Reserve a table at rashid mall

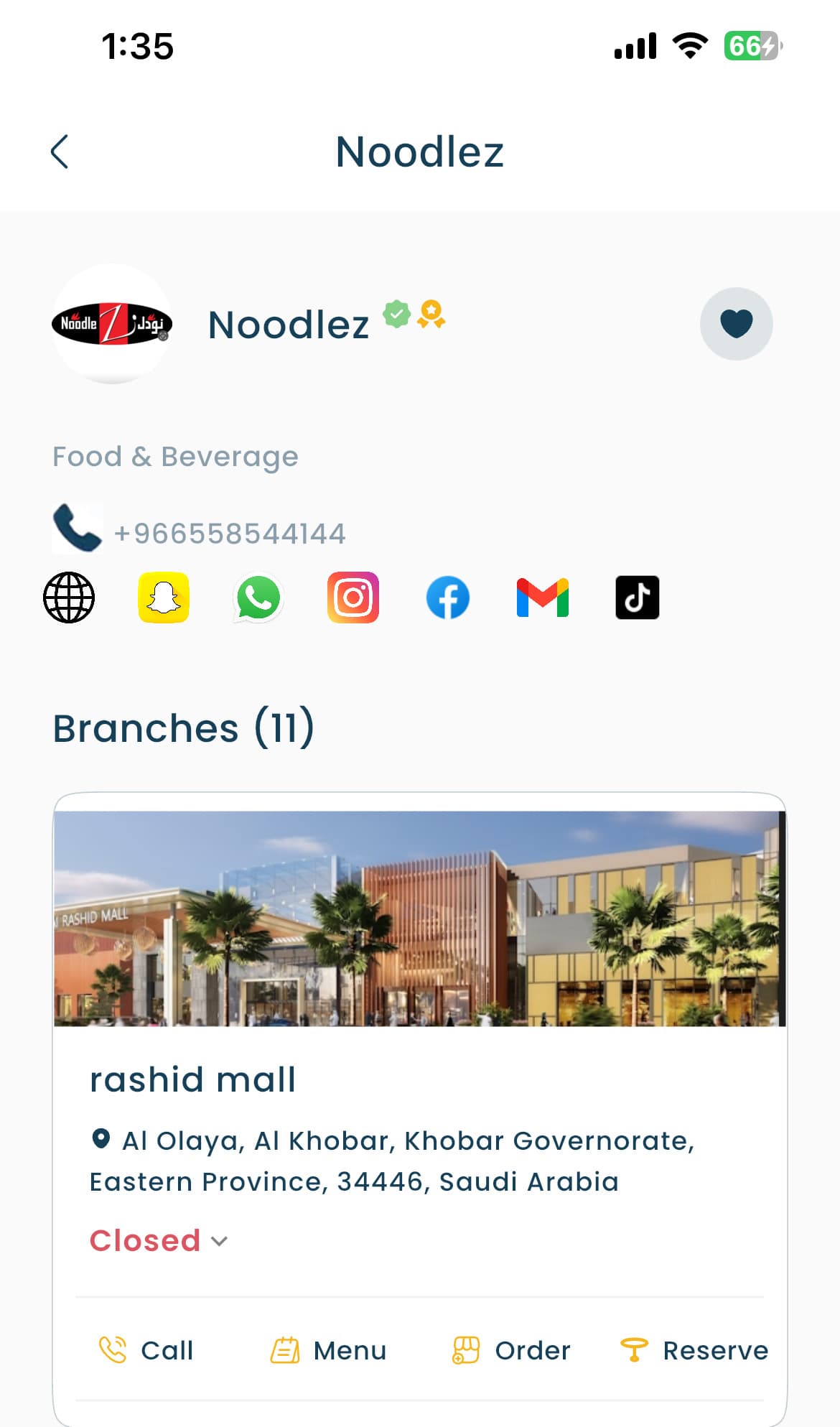(693, 1350)
